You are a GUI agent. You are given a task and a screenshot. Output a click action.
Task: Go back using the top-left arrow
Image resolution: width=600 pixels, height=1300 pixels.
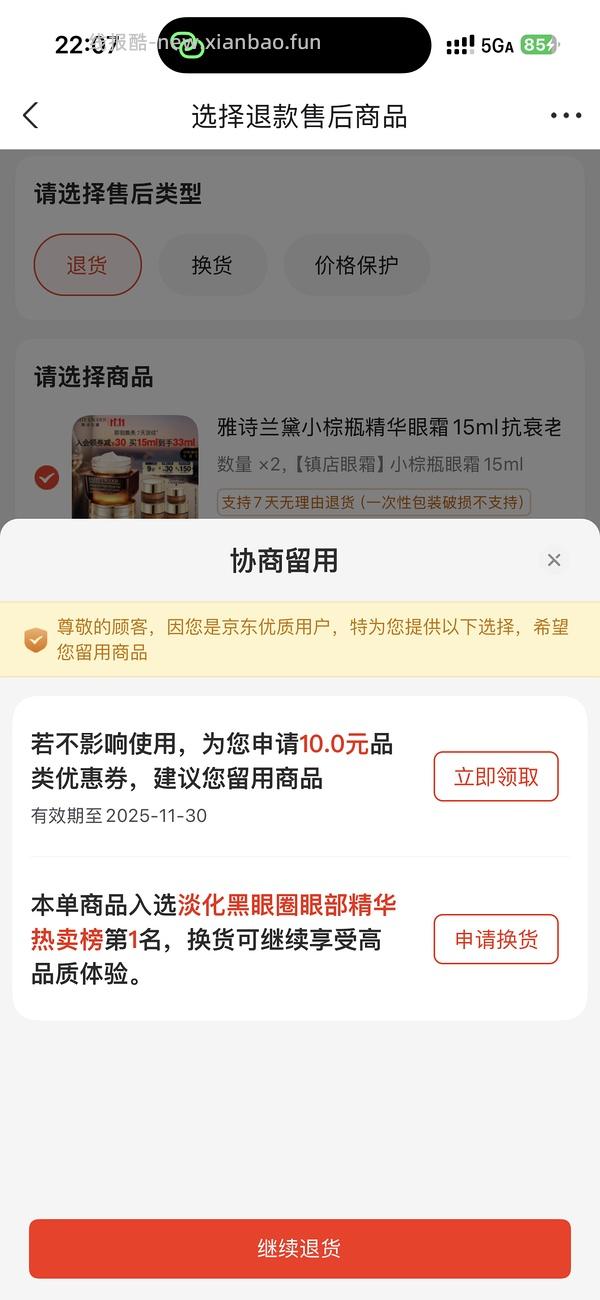[31, 116]
